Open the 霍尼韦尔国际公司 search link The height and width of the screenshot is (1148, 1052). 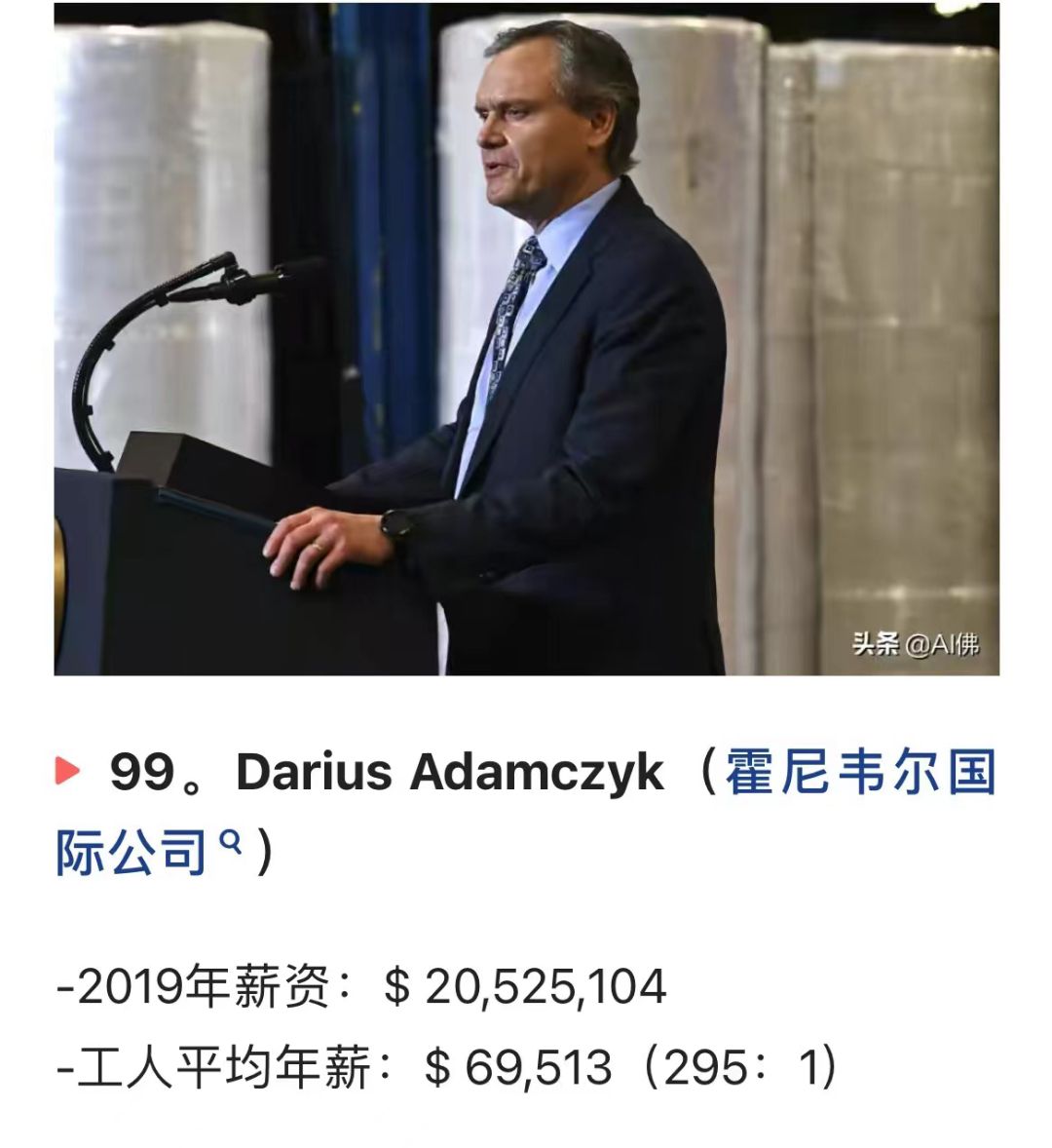[x=861, y=773]
